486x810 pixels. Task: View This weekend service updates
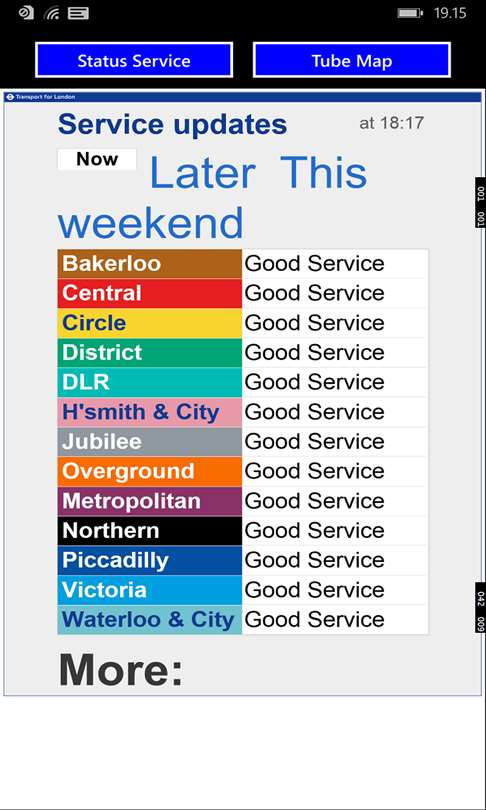[212, 197]
